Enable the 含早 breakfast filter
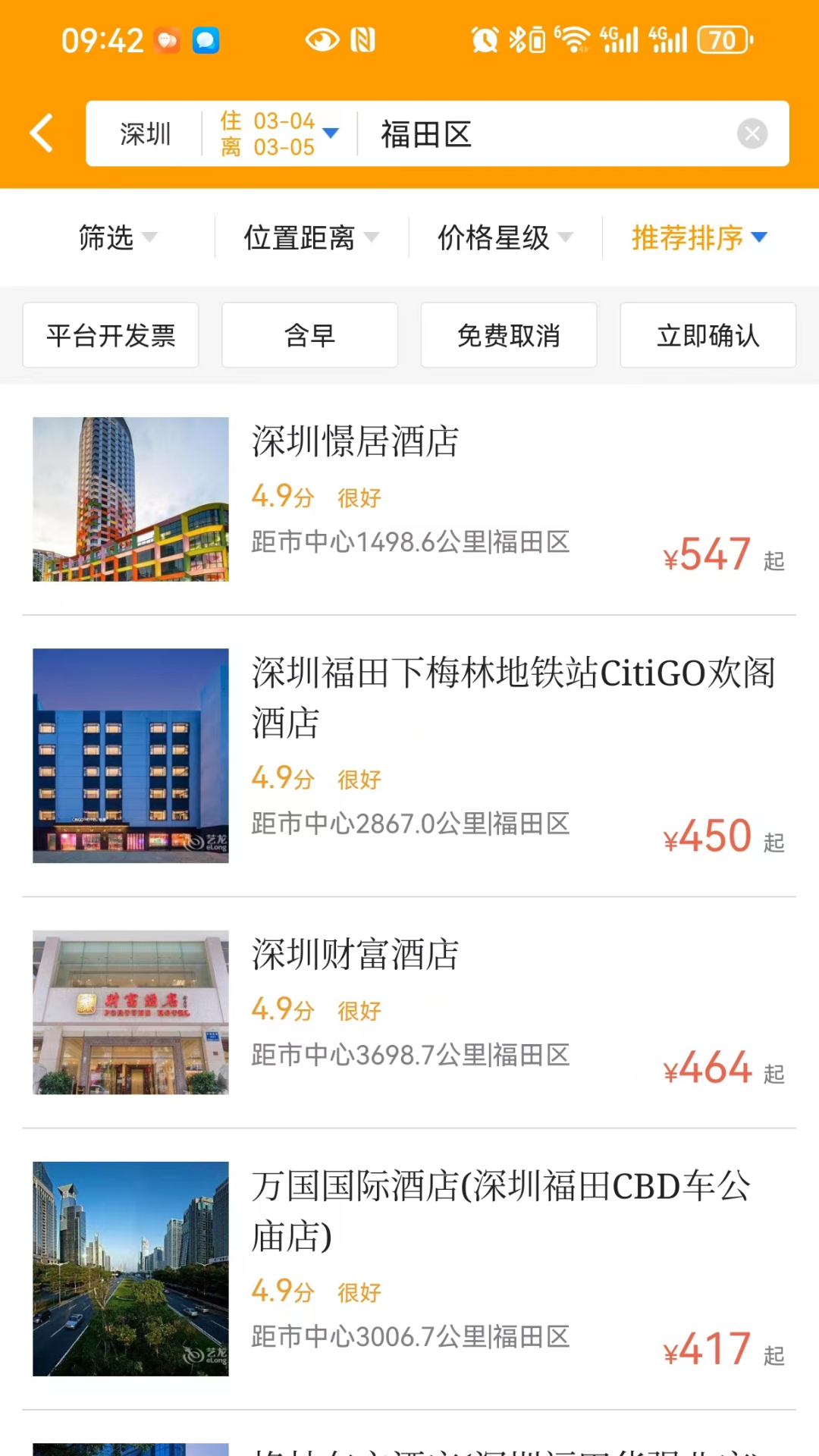This screenshot has height=1456, width=819. [x=309, y=334]
